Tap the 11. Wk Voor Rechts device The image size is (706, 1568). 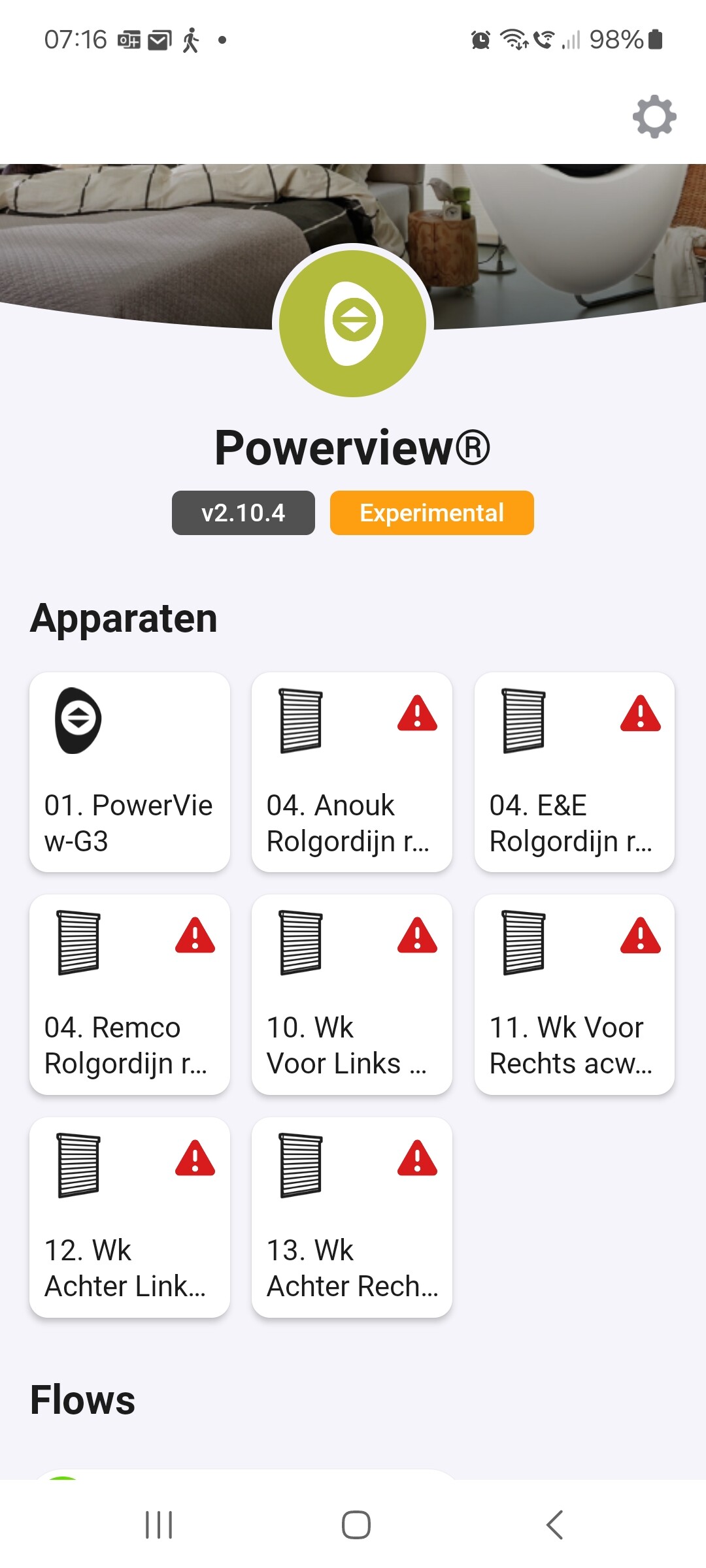point(574,994)
